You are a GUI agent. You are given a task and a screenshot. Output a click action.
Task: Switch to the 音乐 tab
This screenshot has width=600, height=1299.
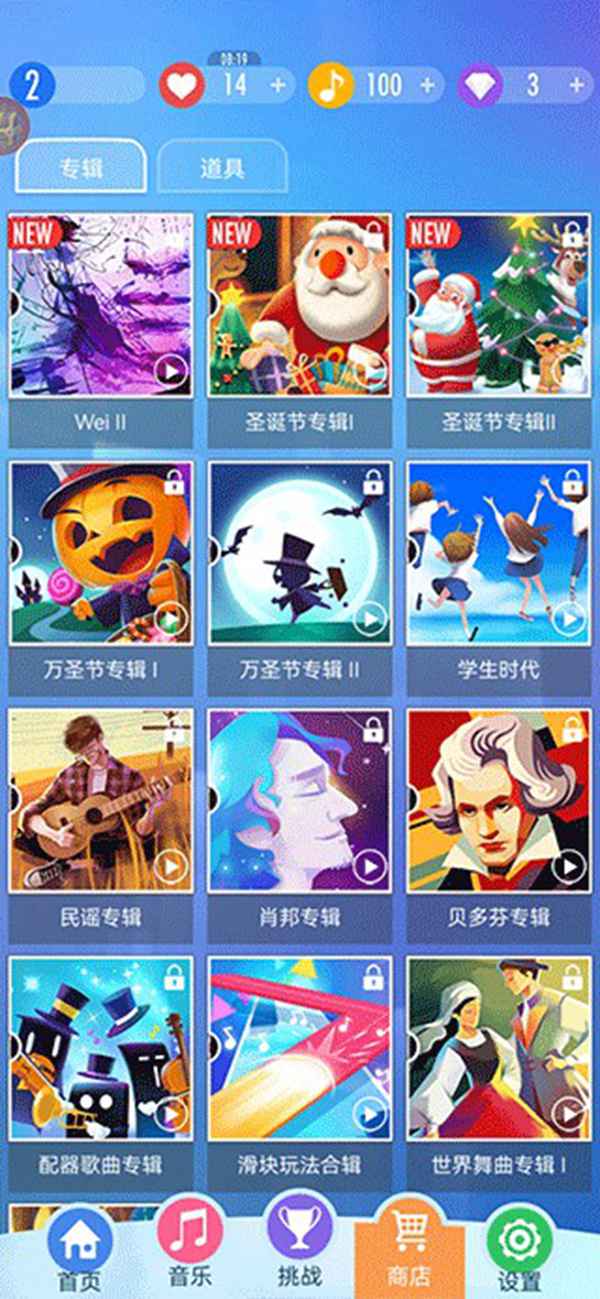click(x=189, y=1246)
